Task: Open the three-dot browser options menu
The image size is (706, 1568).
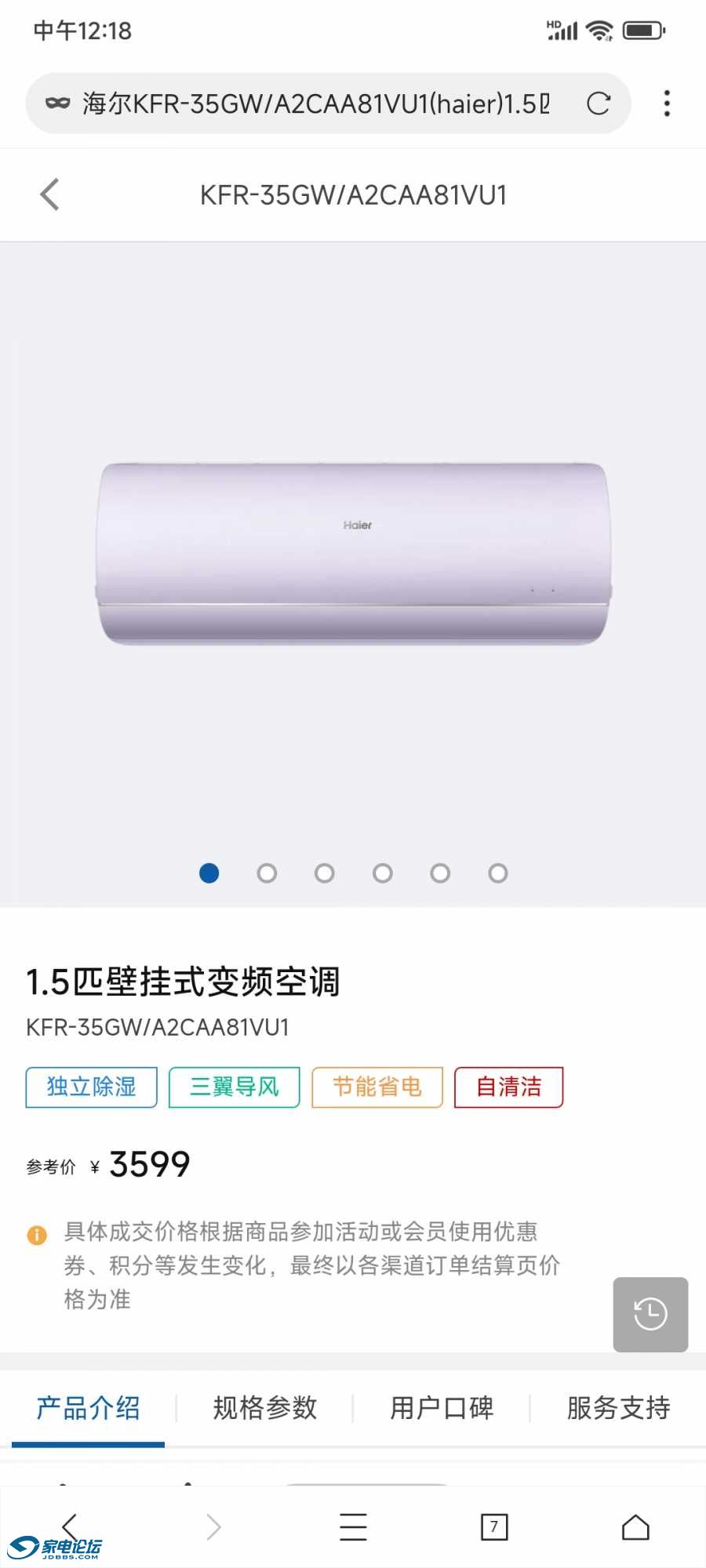Action: coord(668,103)
